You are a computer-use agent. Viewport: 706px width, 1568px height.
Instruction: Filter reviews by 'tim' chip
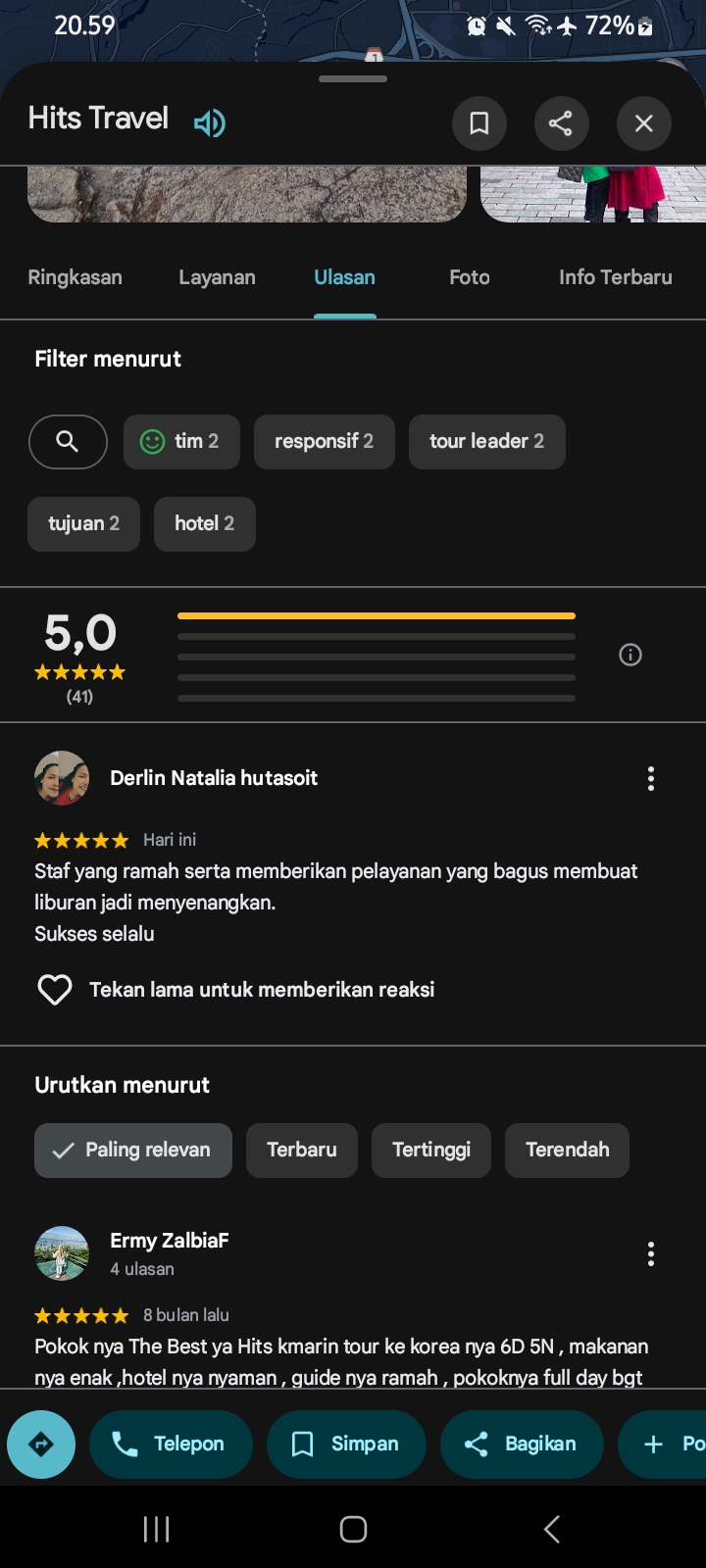[x=181, y=442]
